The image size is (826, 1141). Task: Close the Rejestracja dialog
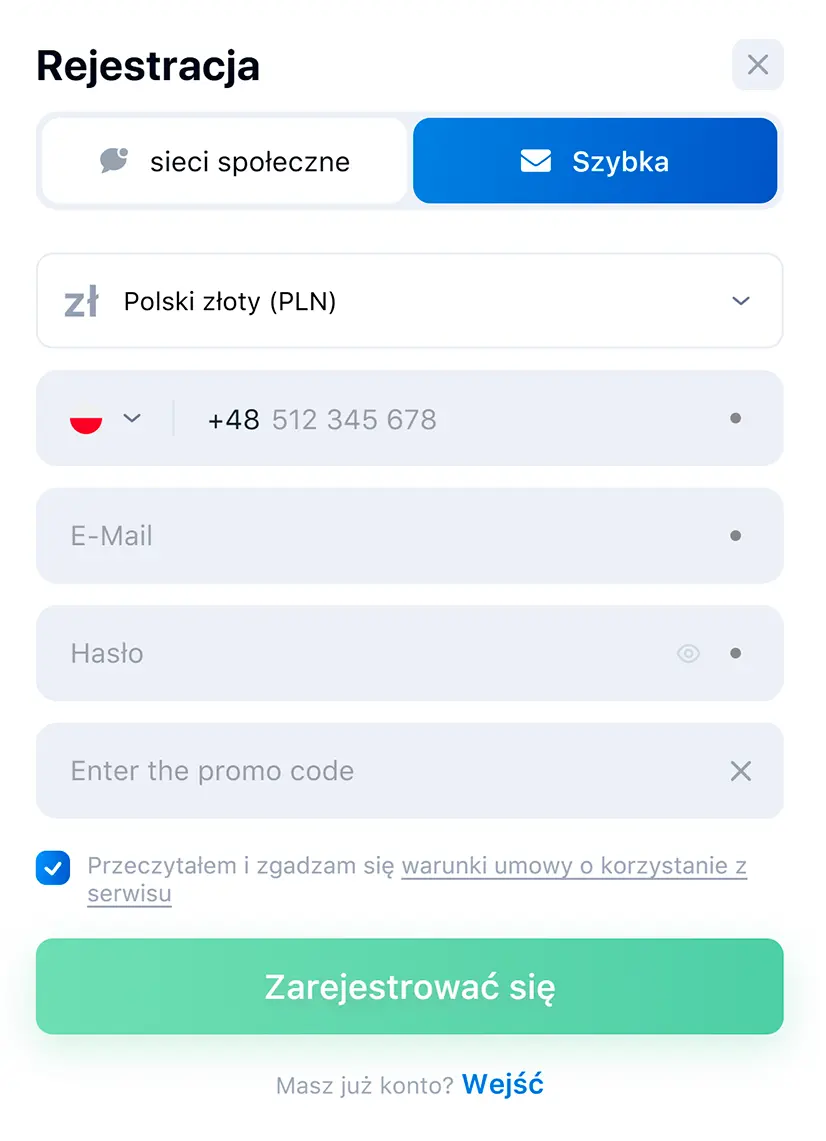(x=757, y=65)
